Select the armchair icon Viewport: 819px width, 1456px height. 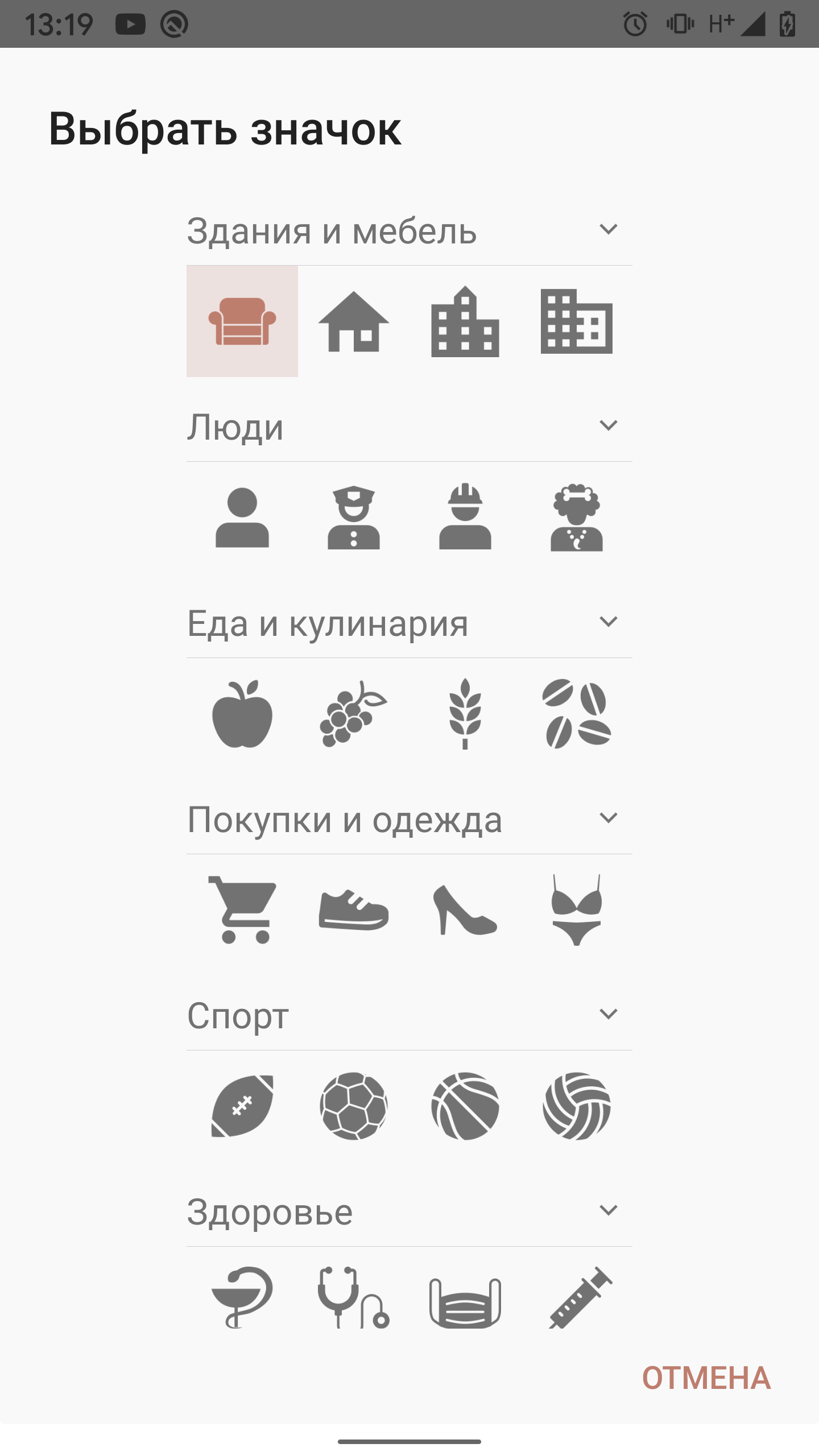pos(242,321)
